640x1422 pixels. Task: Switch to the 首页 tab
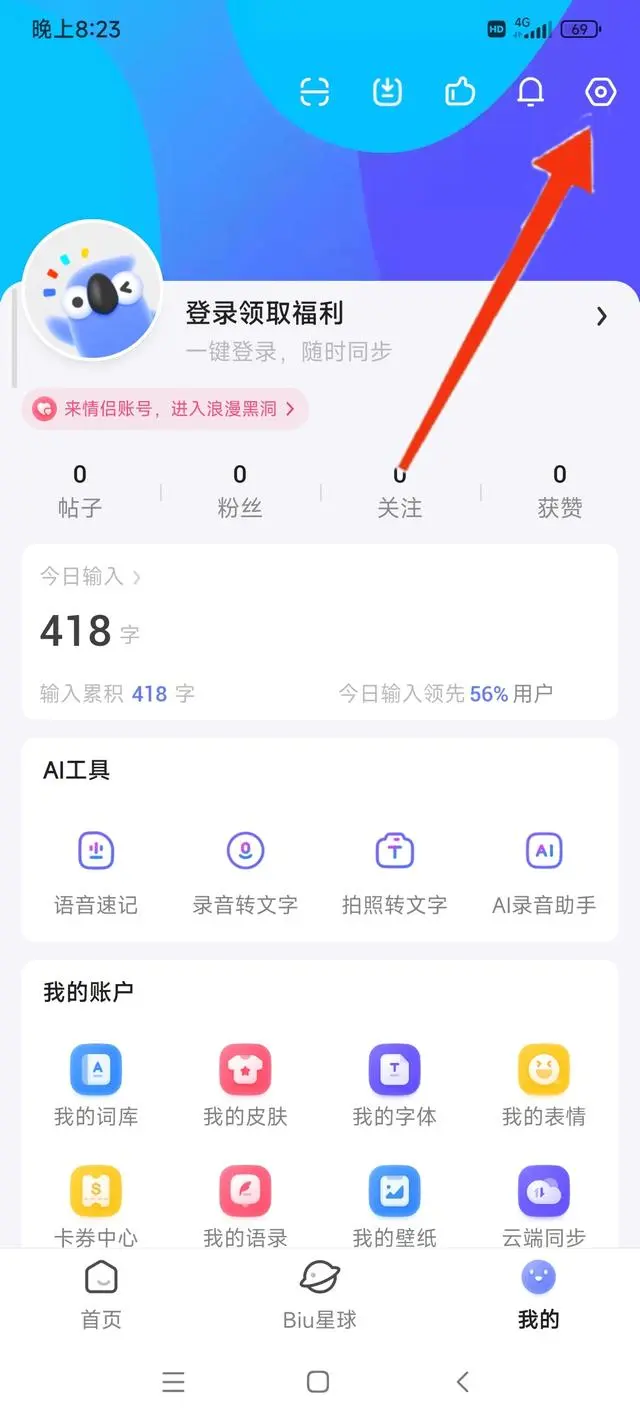(x=101, y=1295)
